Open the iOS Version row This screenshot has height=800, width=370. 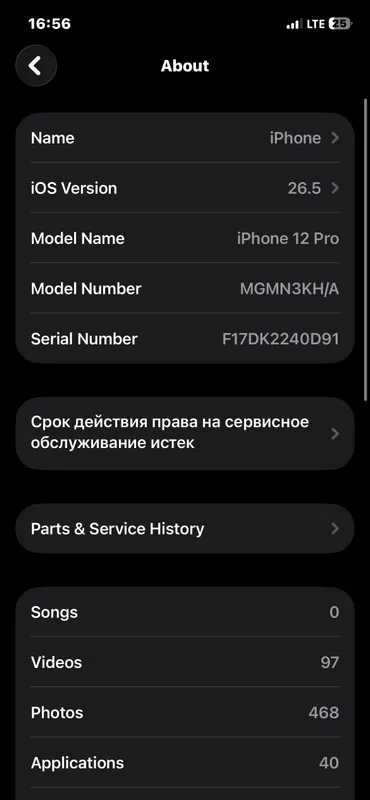tap(185, 188)
